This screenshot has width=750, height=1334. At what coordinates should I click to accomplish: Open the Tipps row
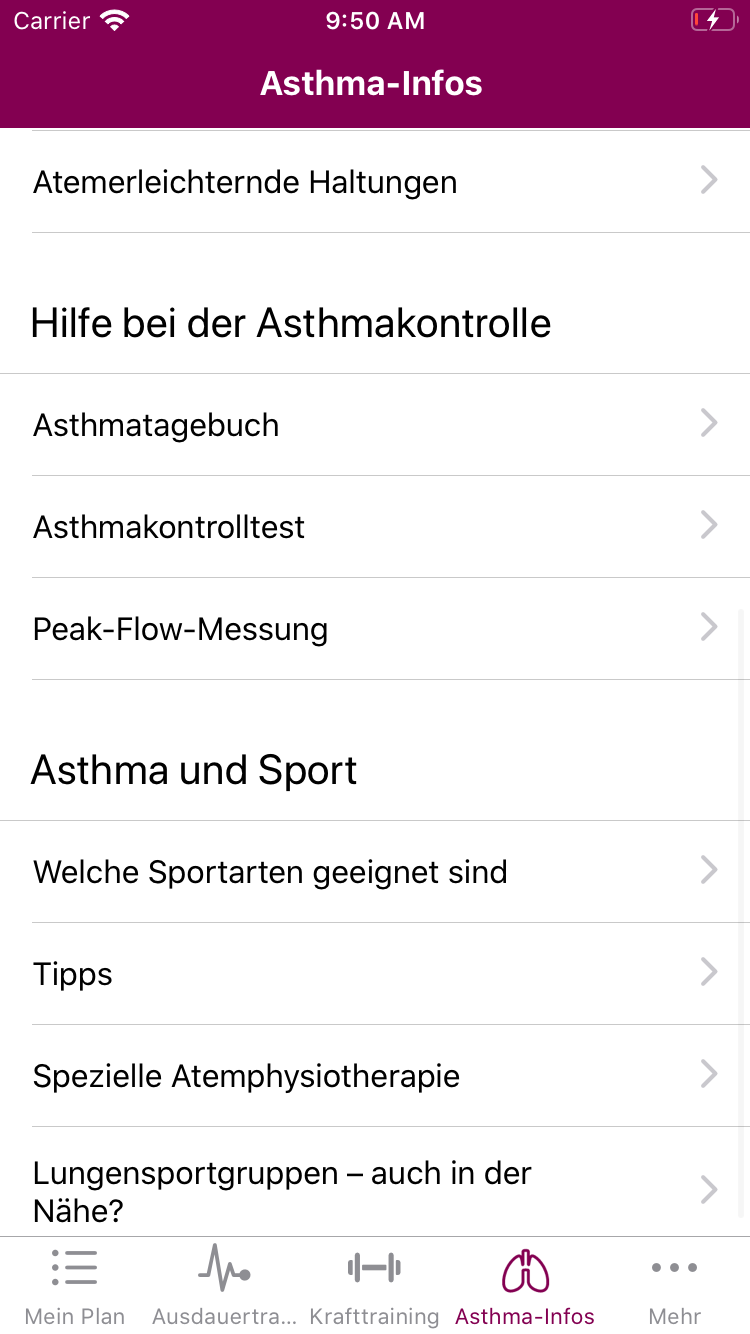coord(375,974)
